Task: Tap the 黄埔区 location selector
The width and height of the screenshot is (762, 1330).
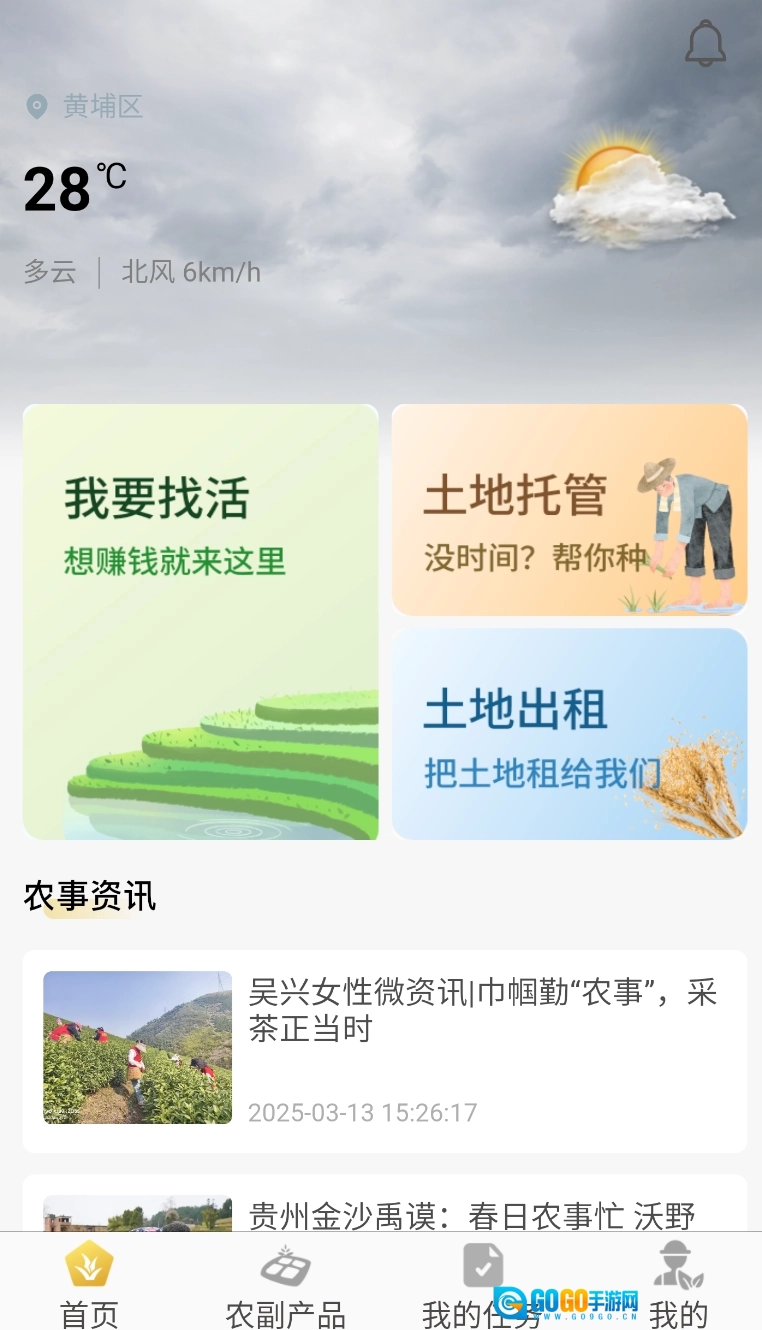Action: [86, 106]
